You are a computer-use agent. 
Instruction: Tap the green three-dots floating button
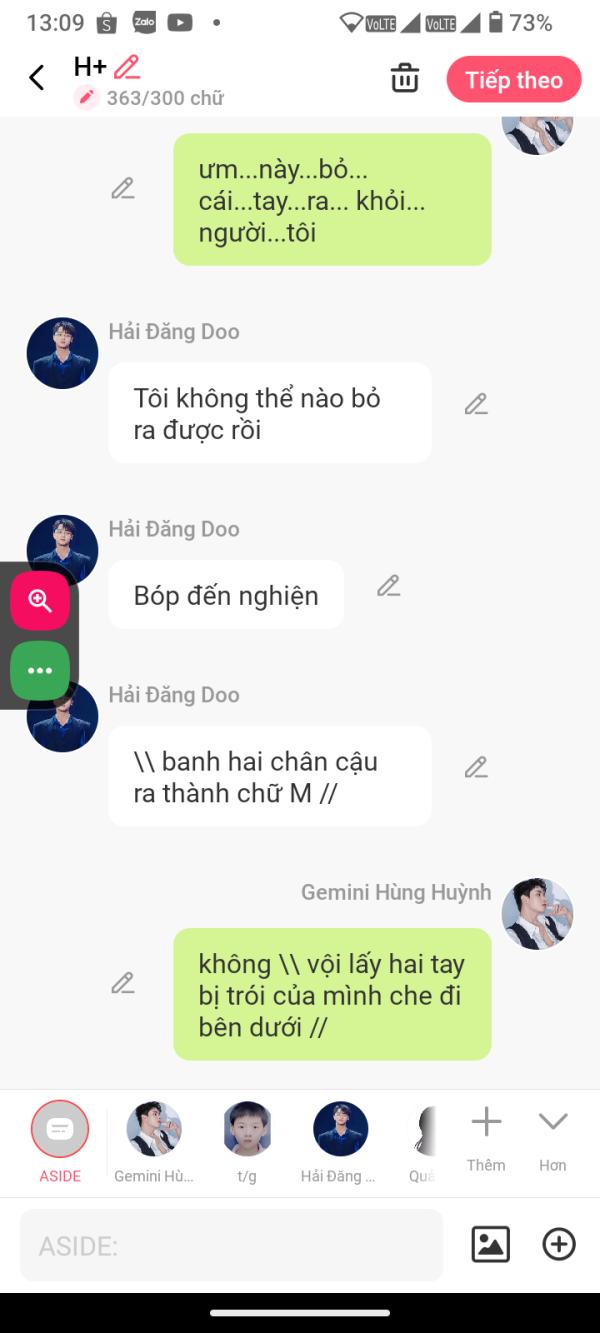point(40,670)
